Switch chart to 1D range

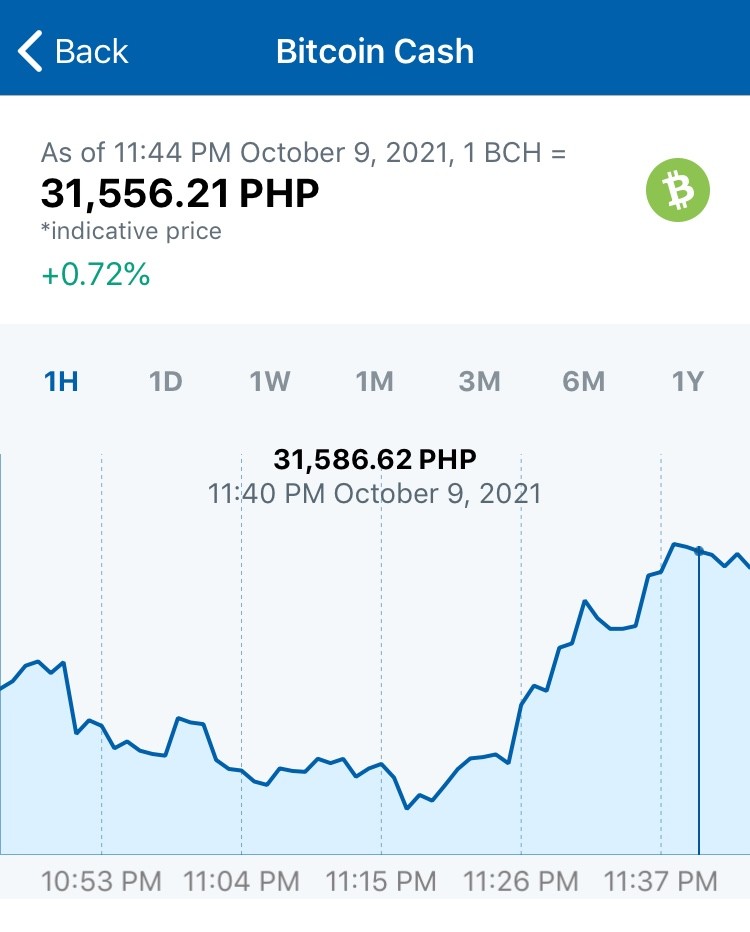(166, 381)
